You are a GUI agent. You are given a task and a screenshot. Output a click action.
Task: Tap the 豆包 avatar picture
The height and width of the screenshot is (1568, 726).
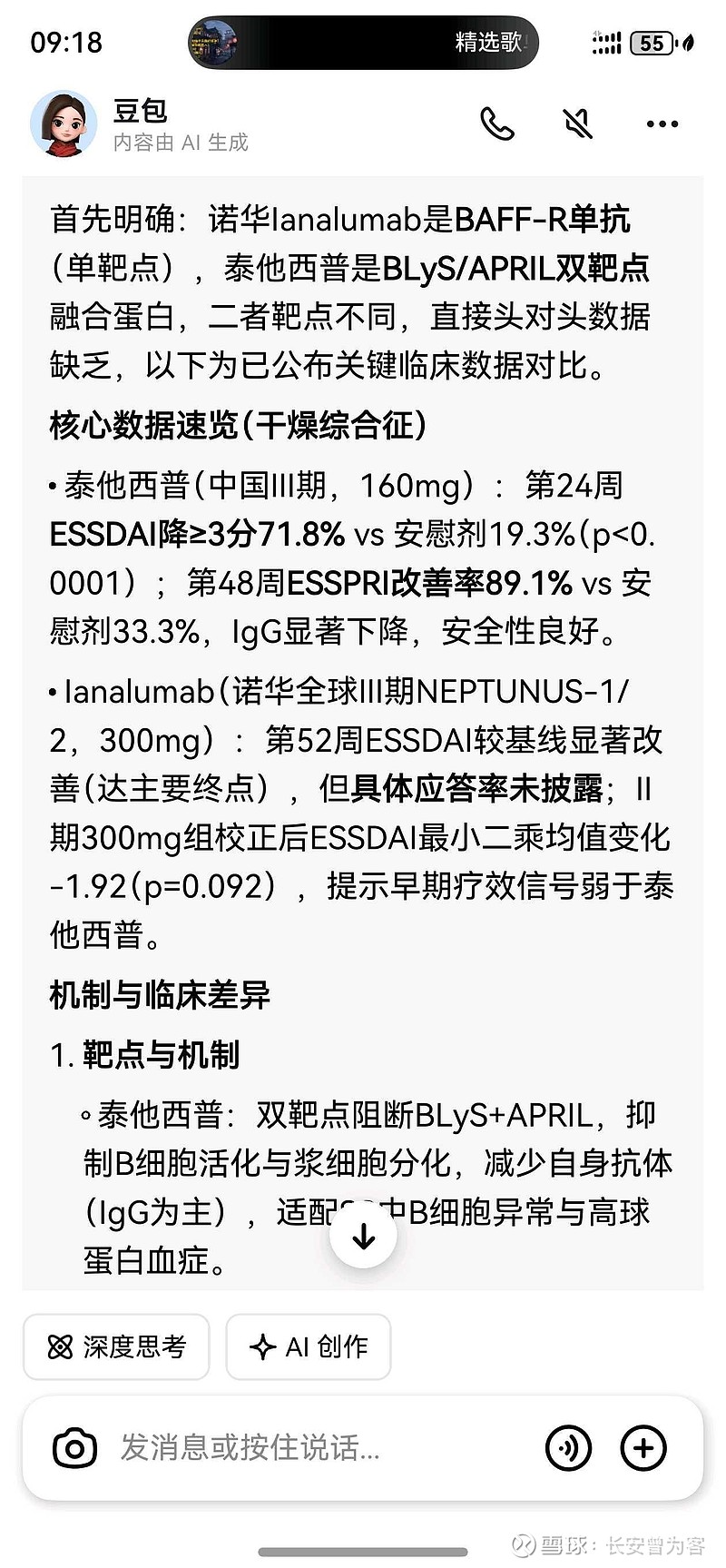coord(64,123)
